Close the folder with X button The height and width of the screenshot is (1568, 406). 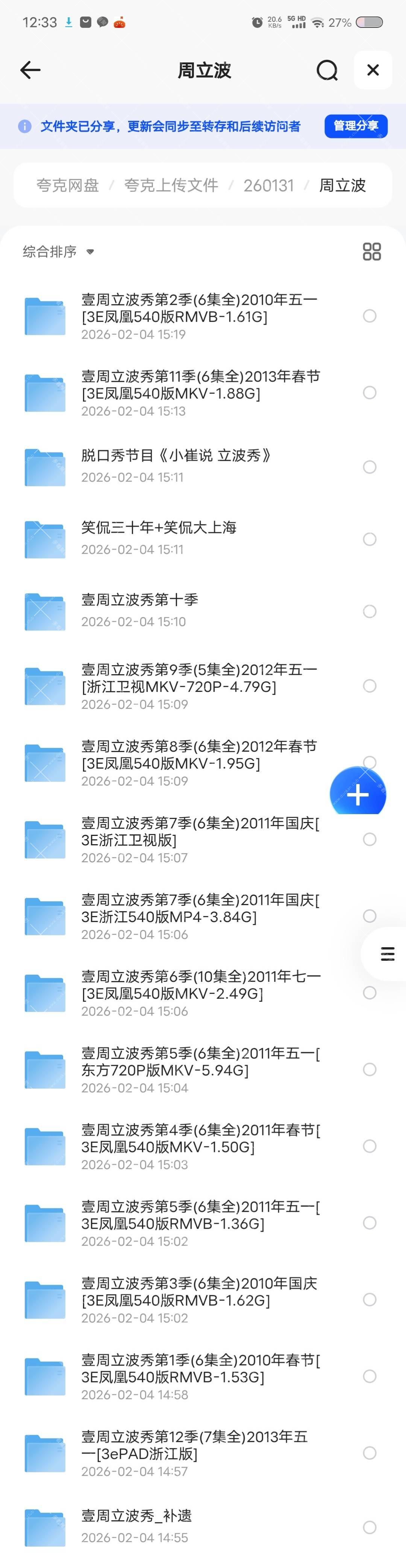373,71
